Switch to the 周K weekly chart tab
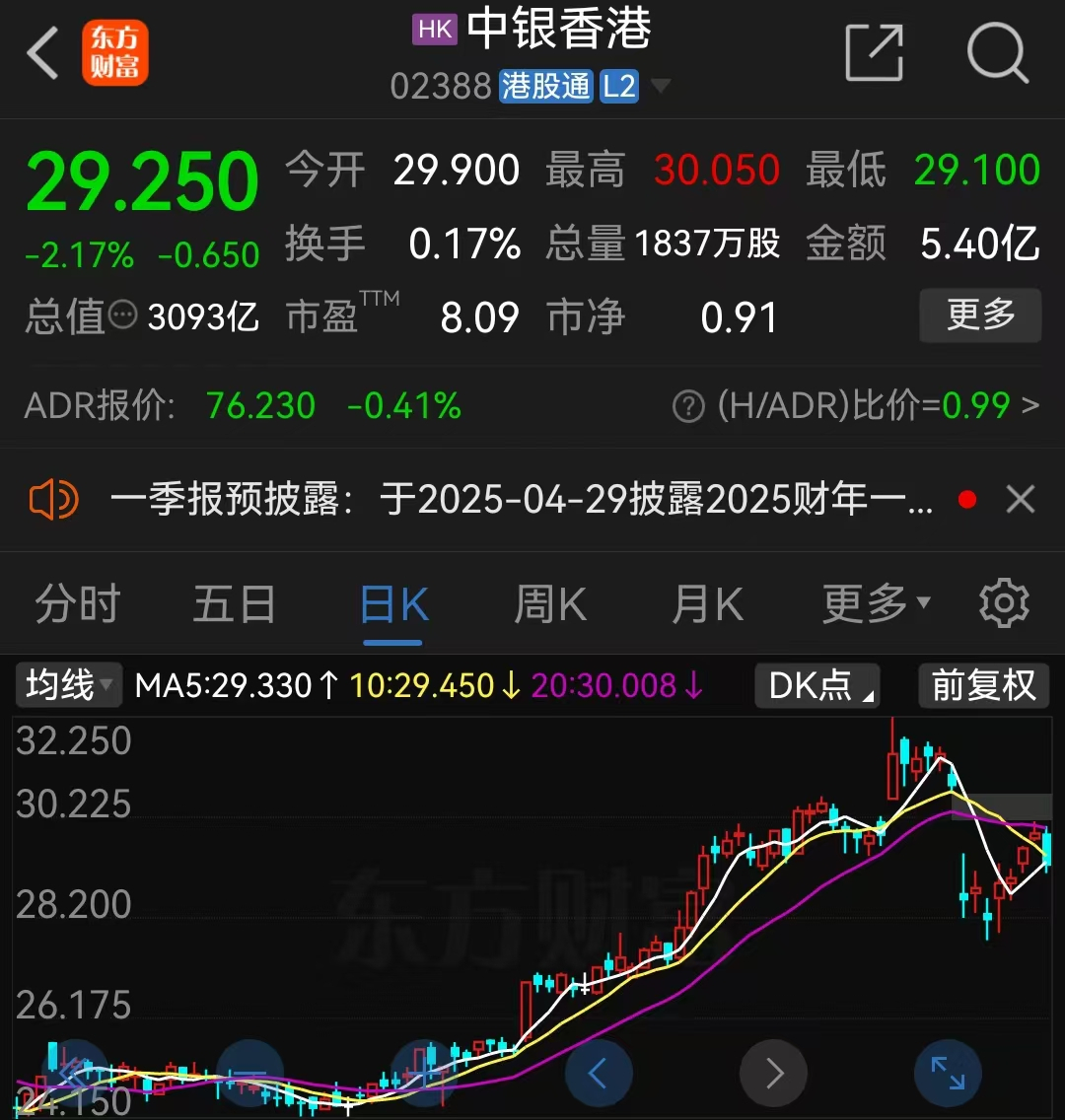Viewport: 1065px width, 1120px height. coord(549,603)
